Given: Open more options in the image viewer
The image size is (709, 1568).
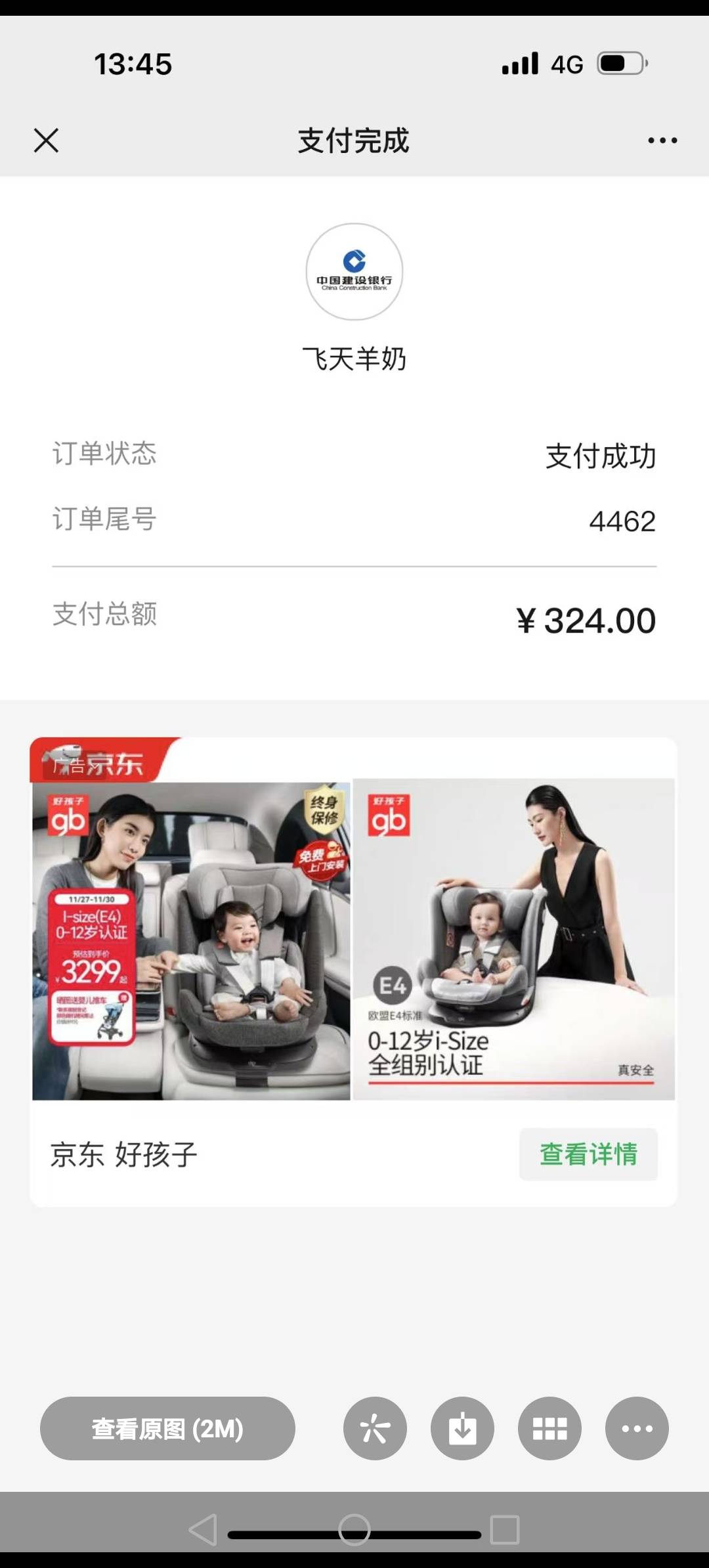Looking at the screenshot, I should (x=637, y=1429).
